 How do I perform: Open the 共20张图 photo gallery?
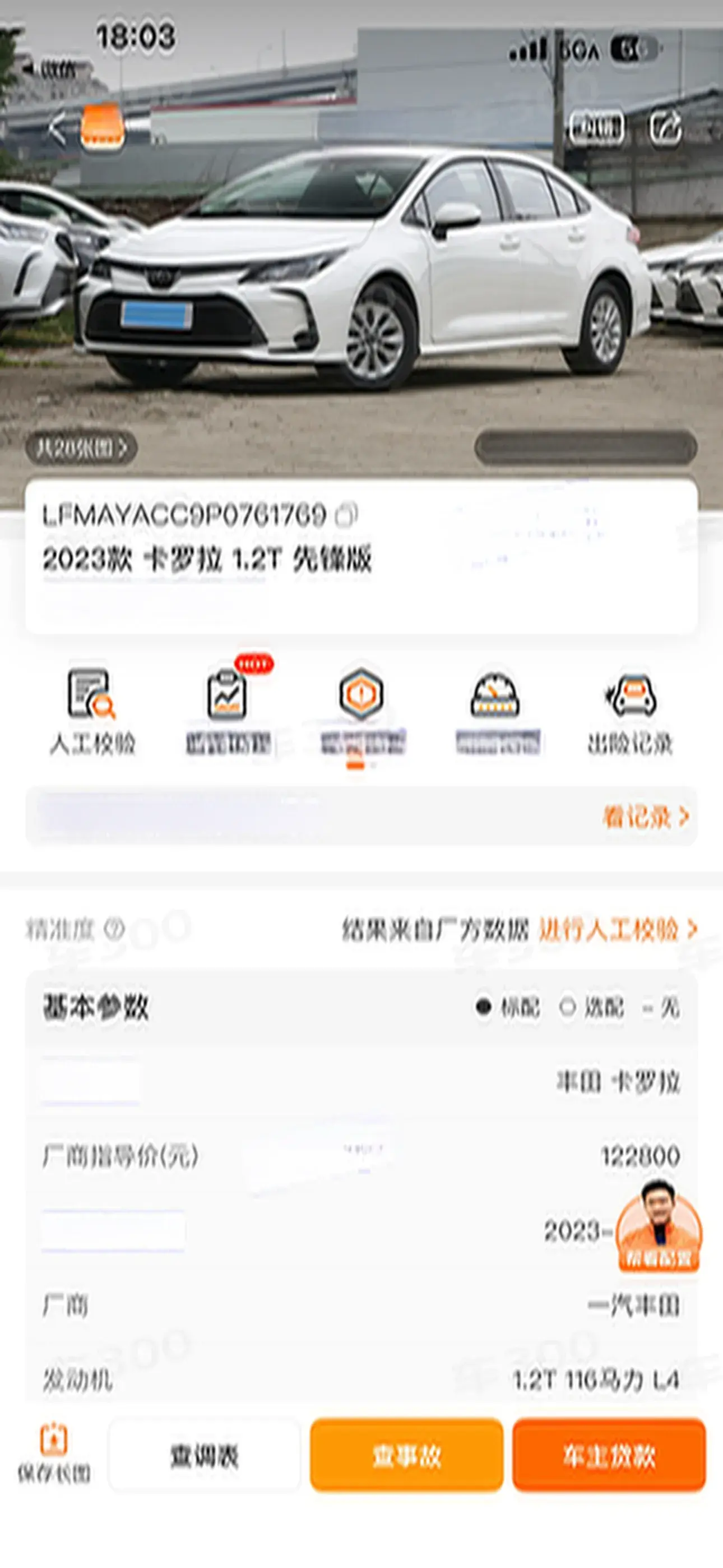(x=81, y=449)
